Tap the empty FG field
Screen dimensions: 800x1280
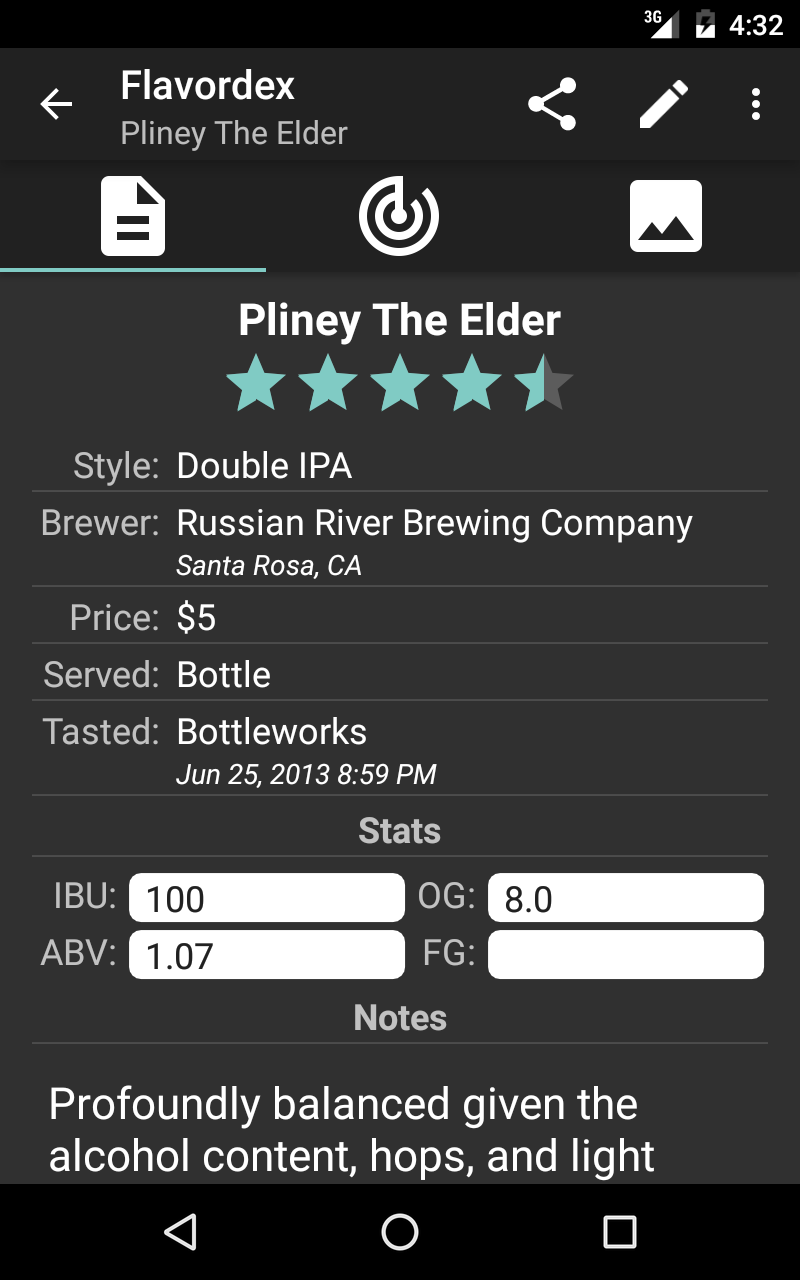click(625, 955)
